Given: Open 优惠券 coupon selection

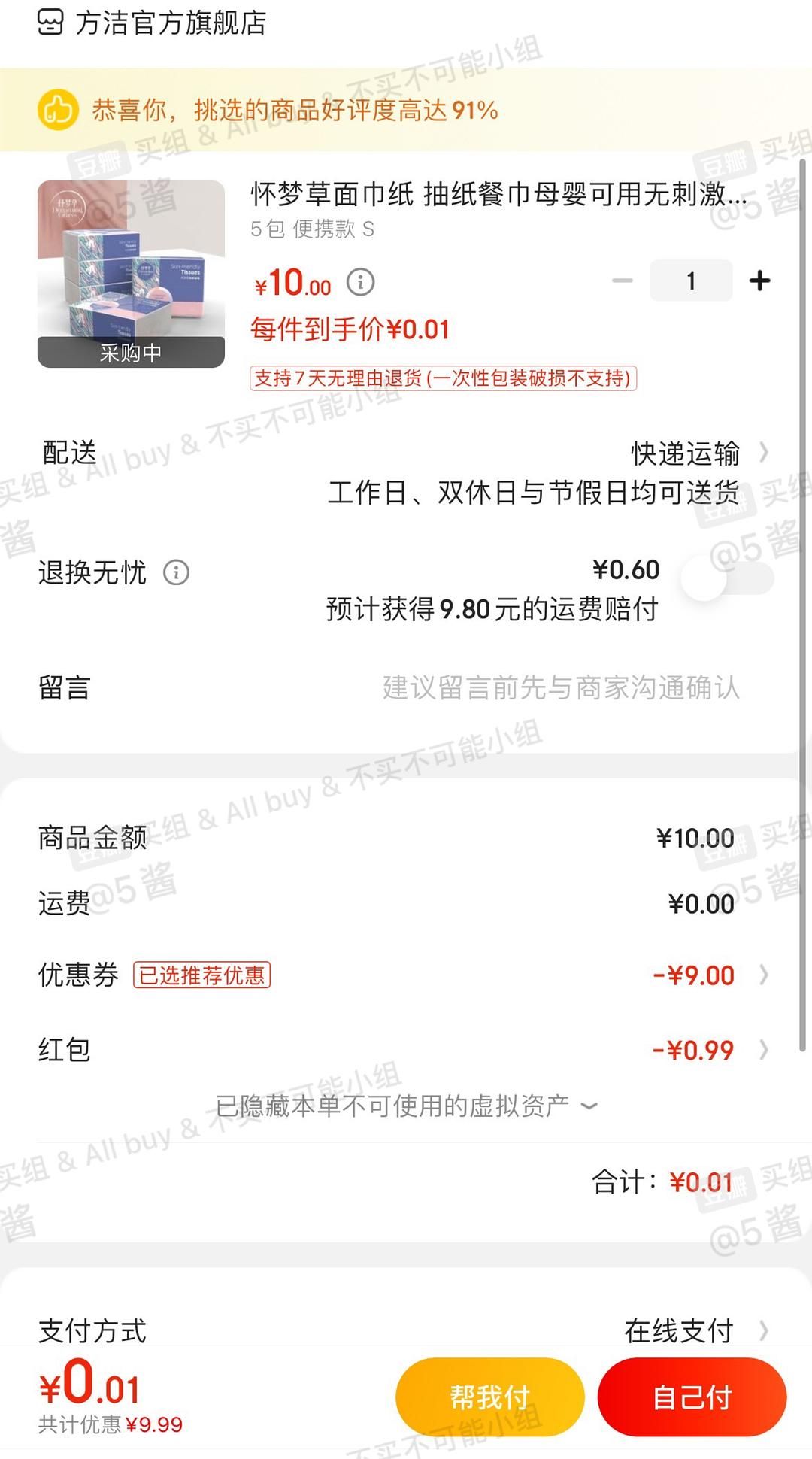Looking at the screenshot, I should point(406,975).
